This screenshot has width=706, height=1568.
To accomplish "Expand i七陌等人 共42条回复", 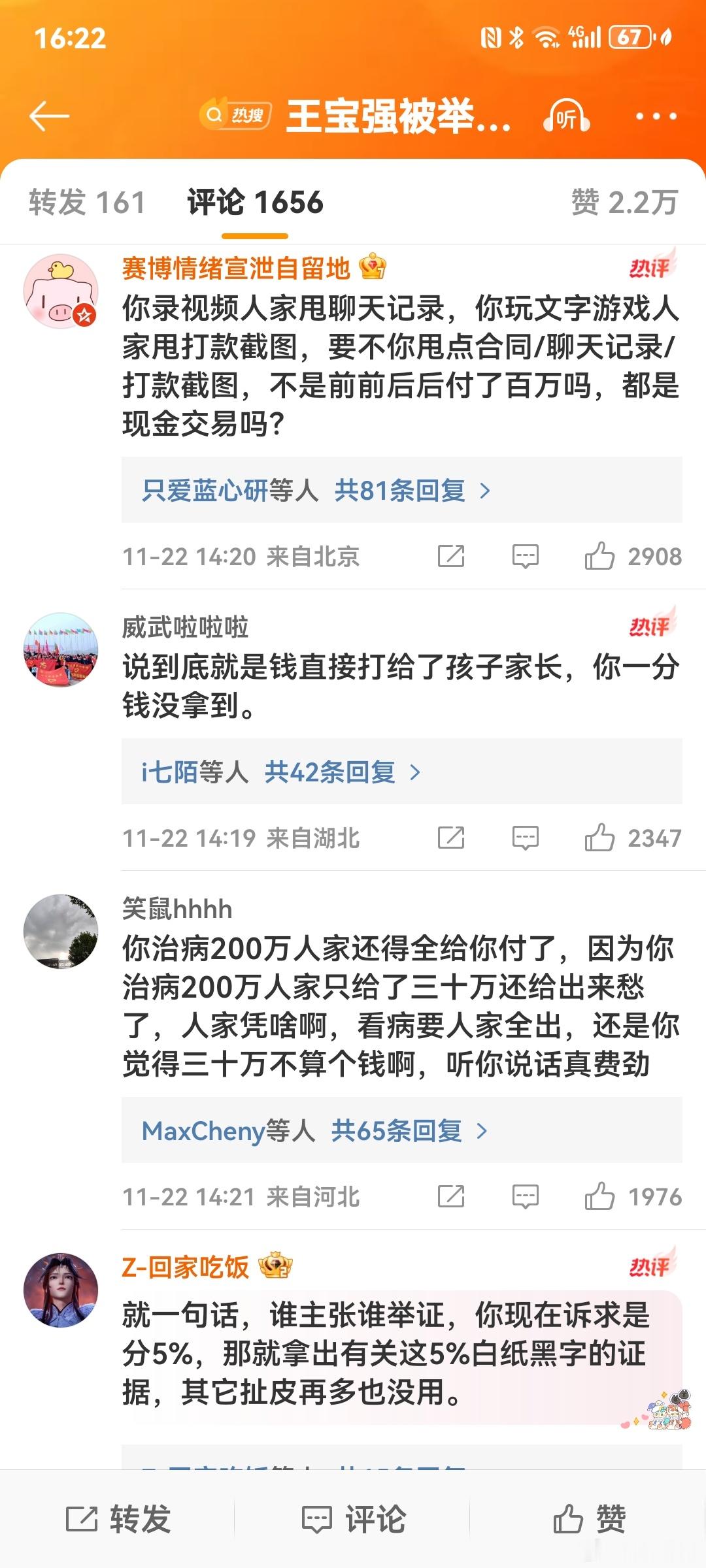I will coord(281,772).
